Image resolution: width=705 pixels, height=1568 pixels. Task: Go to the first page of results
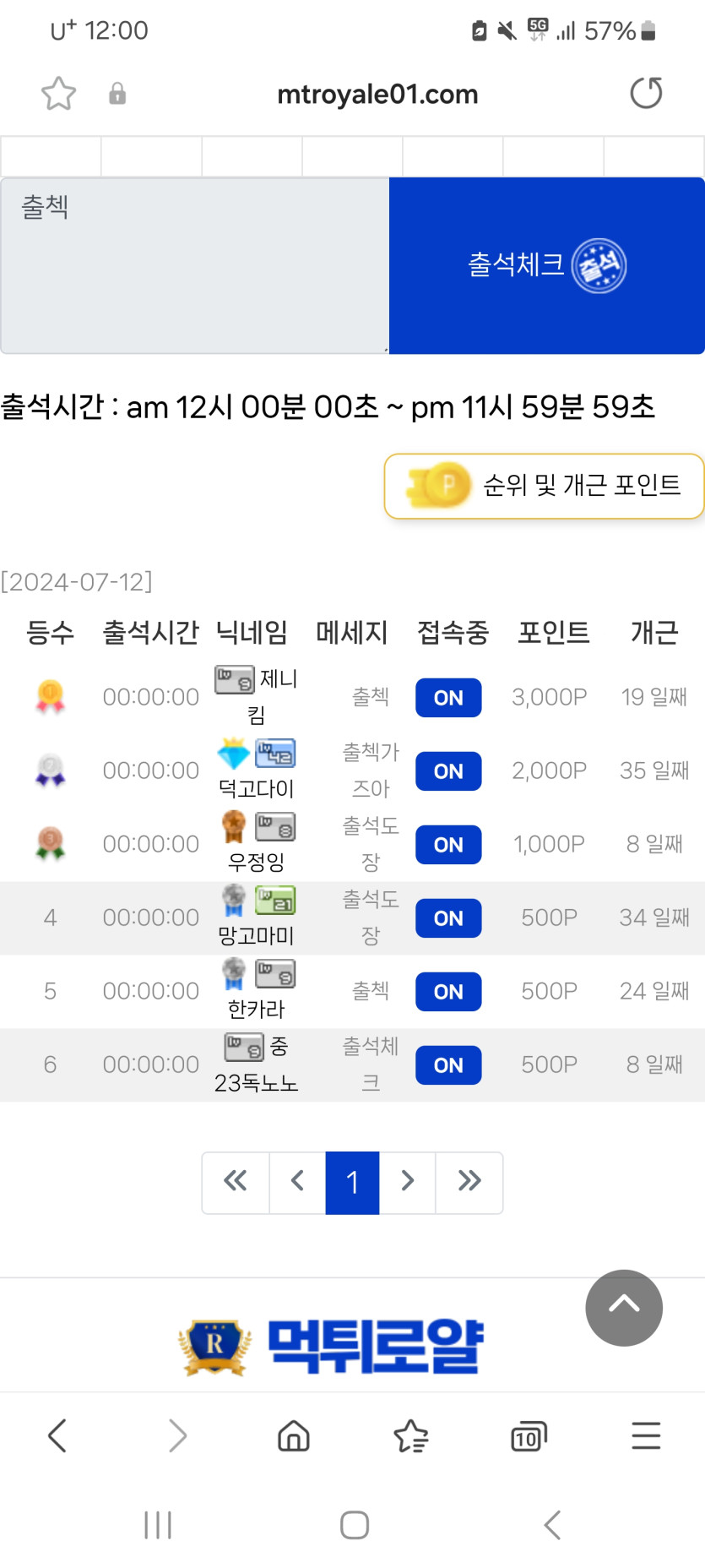(236, 1182)
